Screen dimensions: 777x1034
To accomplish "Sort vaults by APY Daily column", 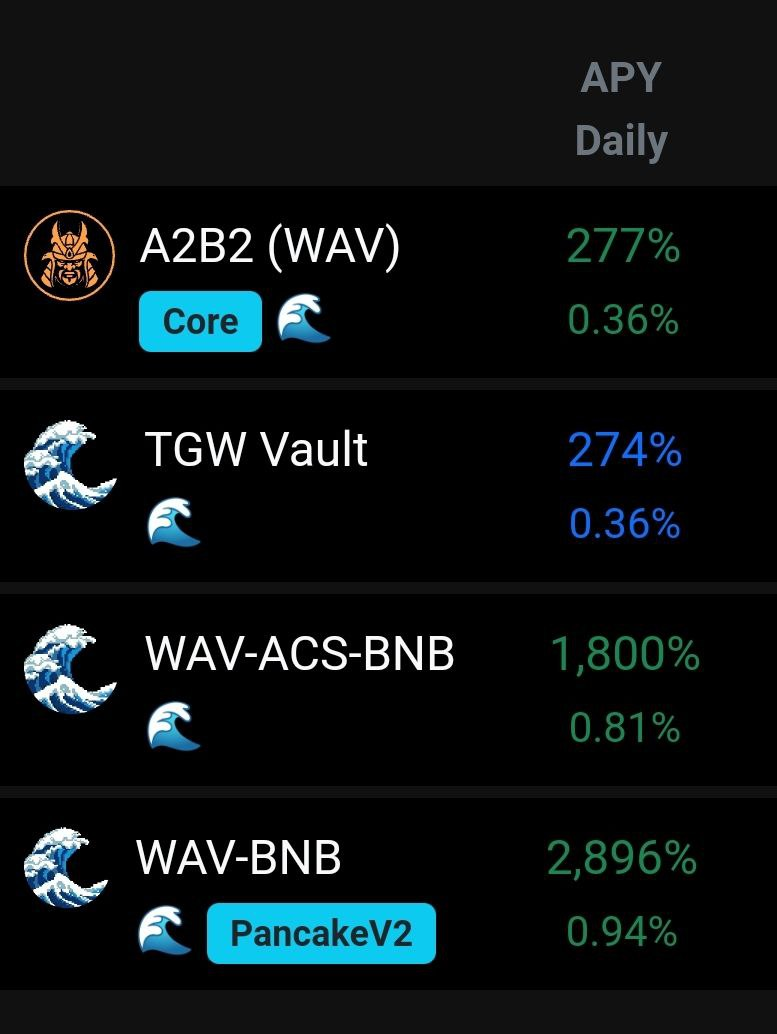I will [x=621, y=109].
